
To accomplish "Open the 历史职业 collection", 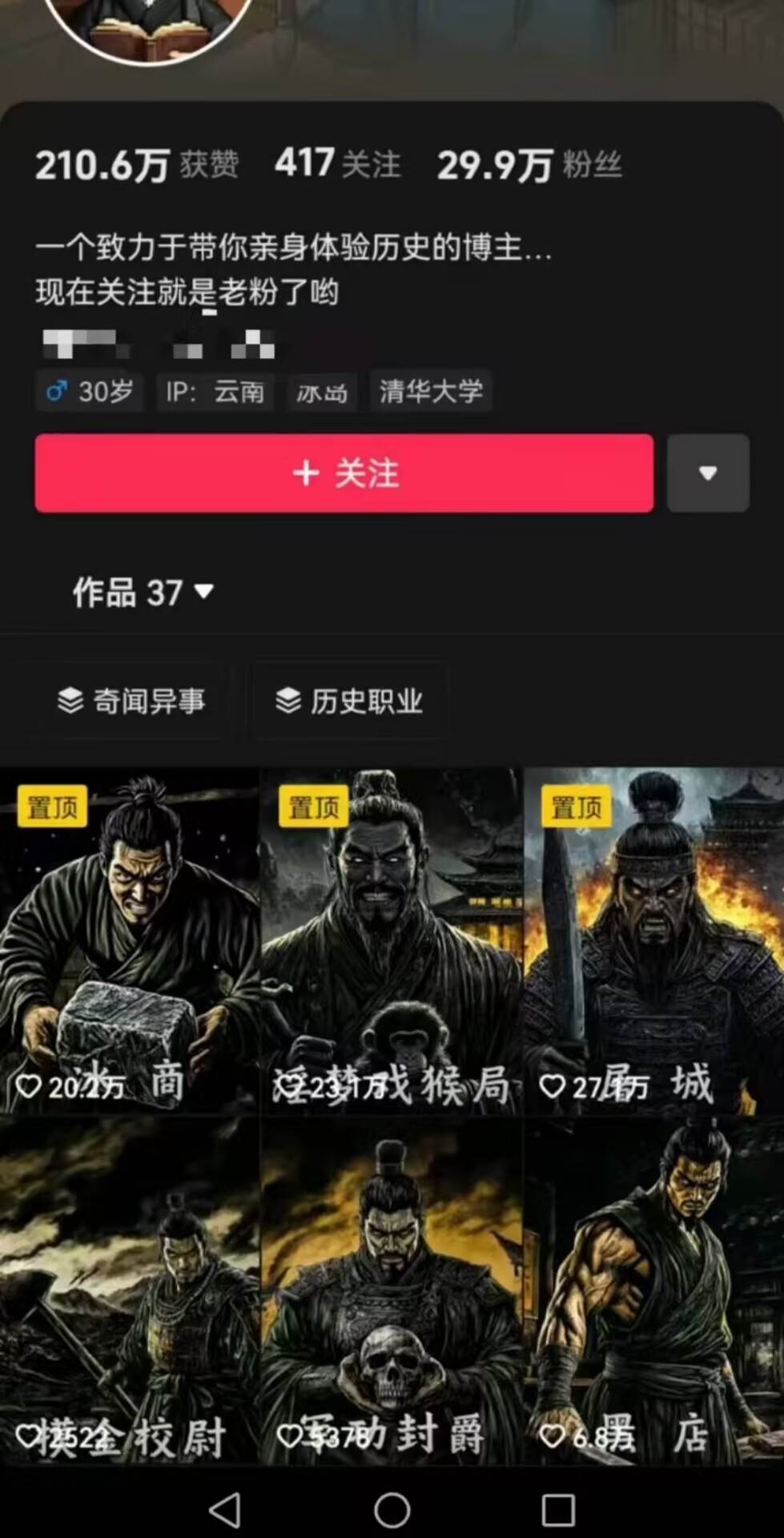I will [x=349, y=701].
